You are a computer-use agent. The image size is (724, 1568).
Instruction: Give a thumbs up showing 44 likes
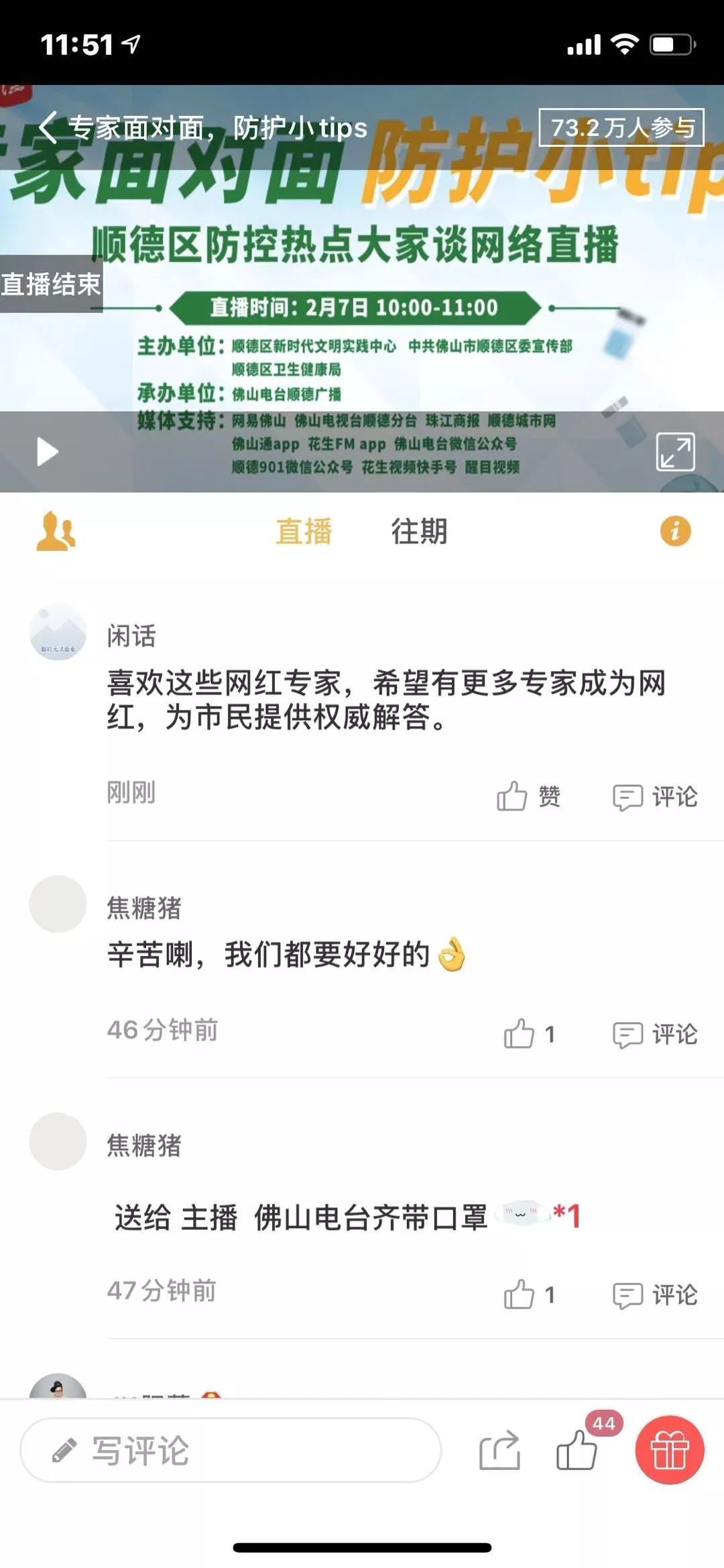tap(577, 1450)
